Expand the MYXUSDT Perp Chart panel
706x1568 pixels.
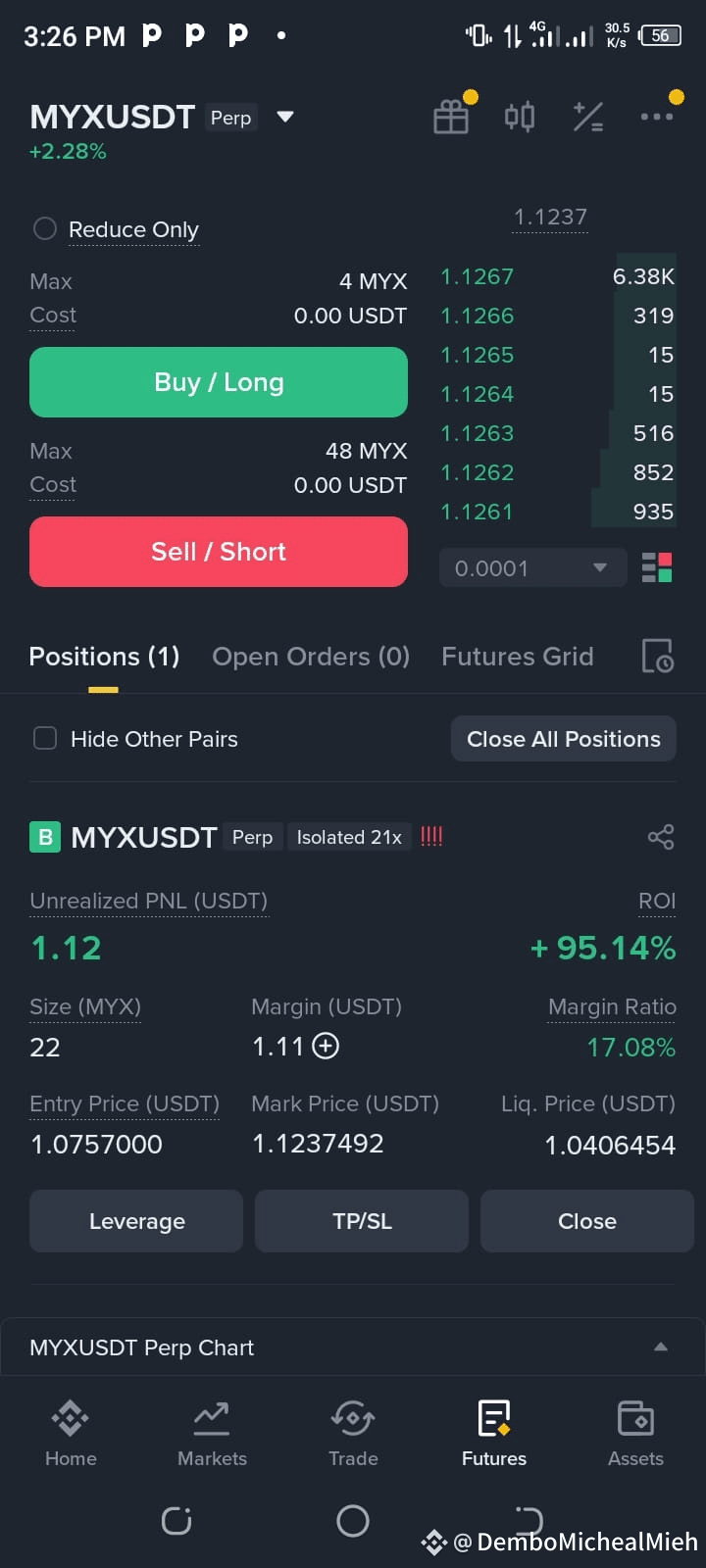(661, 1347)
